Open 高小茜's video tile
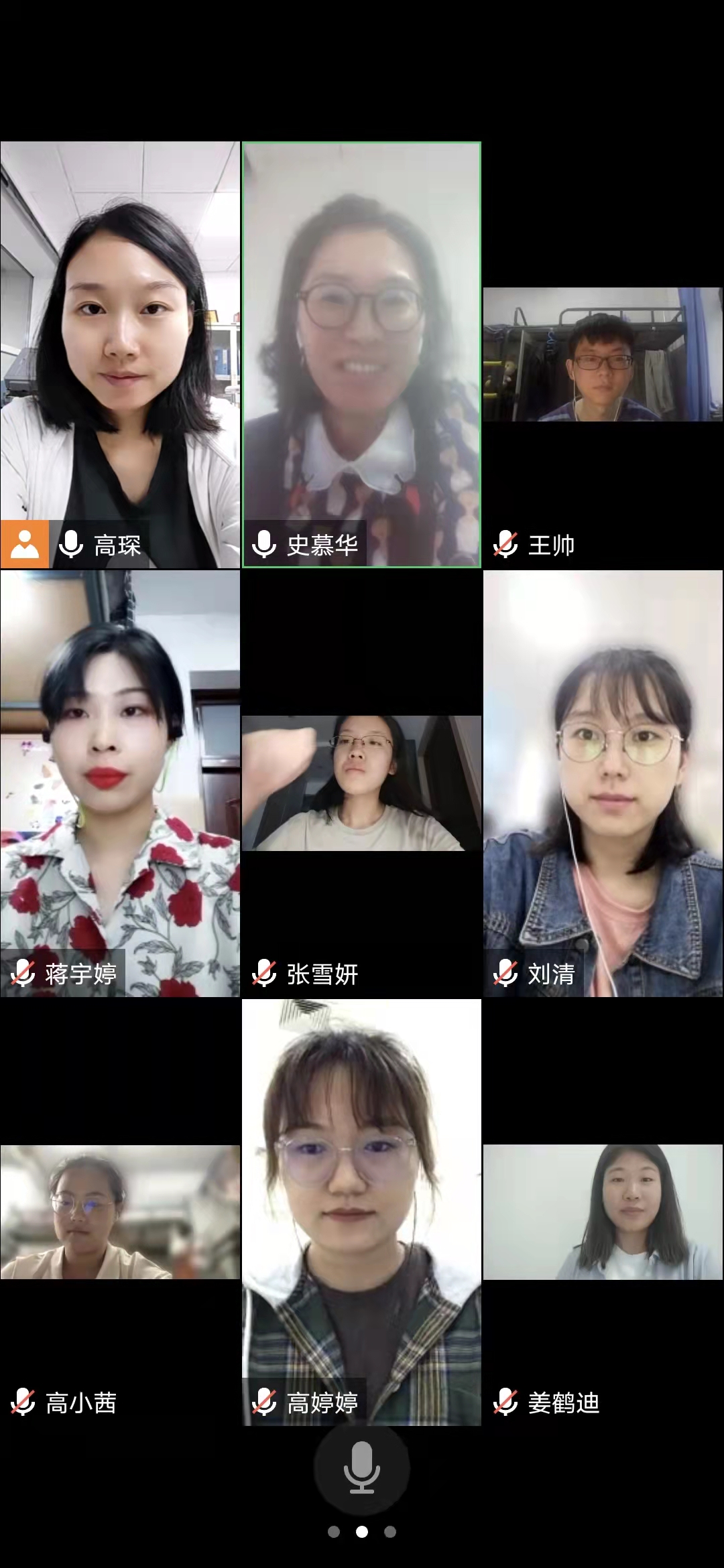Screen dimensions: 724x1568 pos(120,1212)
